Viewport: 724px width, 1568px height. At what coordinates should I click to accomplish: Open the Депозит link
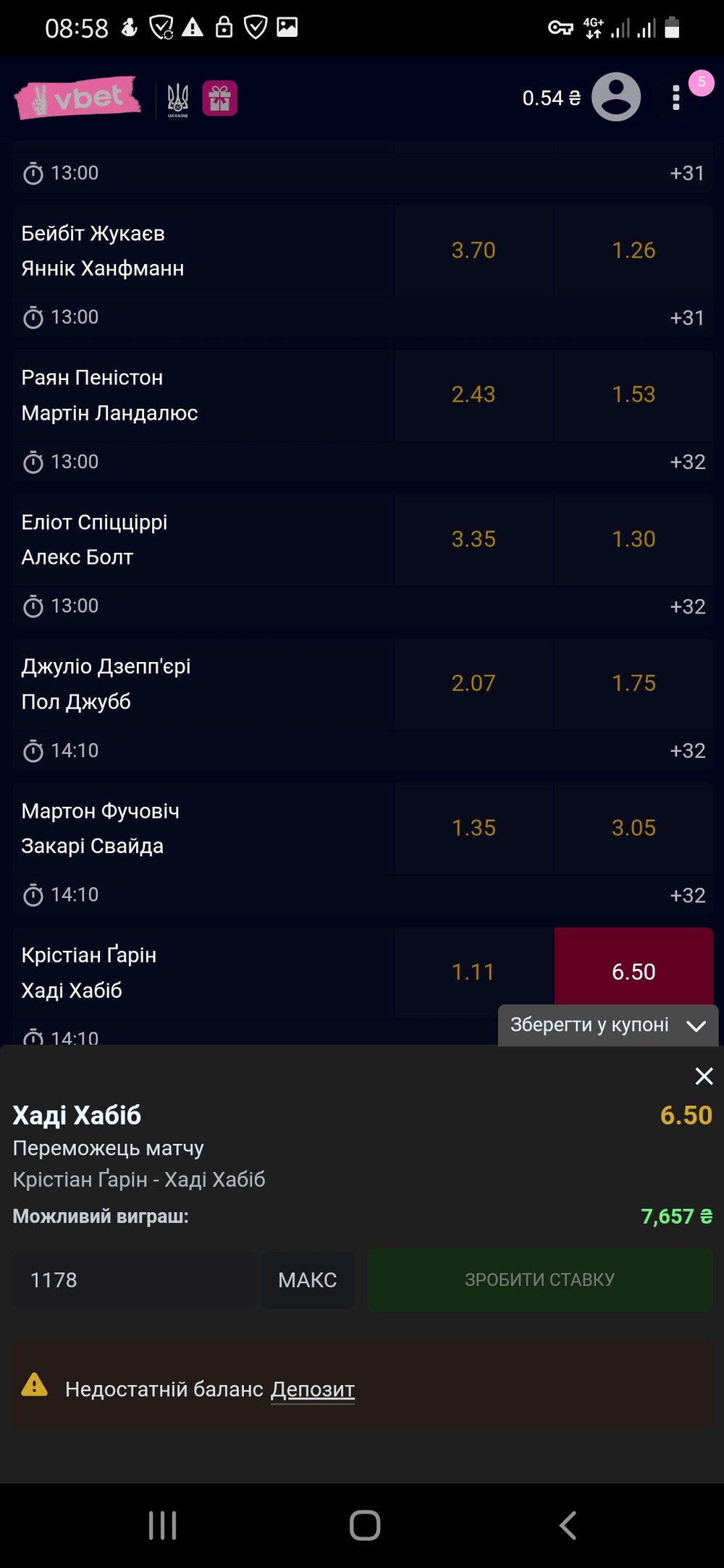pos(313,1389)
